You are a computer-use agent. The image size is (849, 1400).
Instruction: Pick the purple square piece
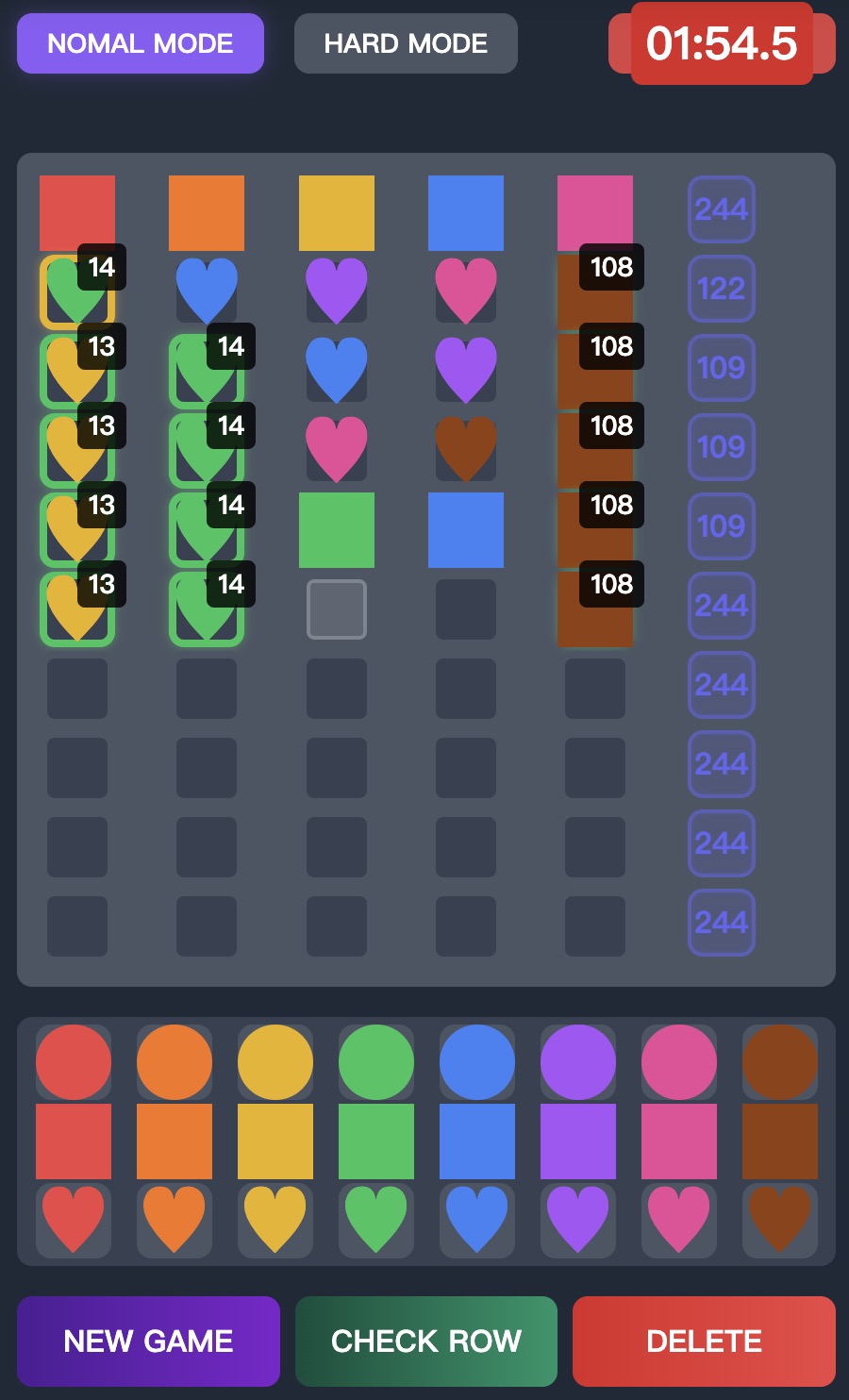tap(578, 1142)
